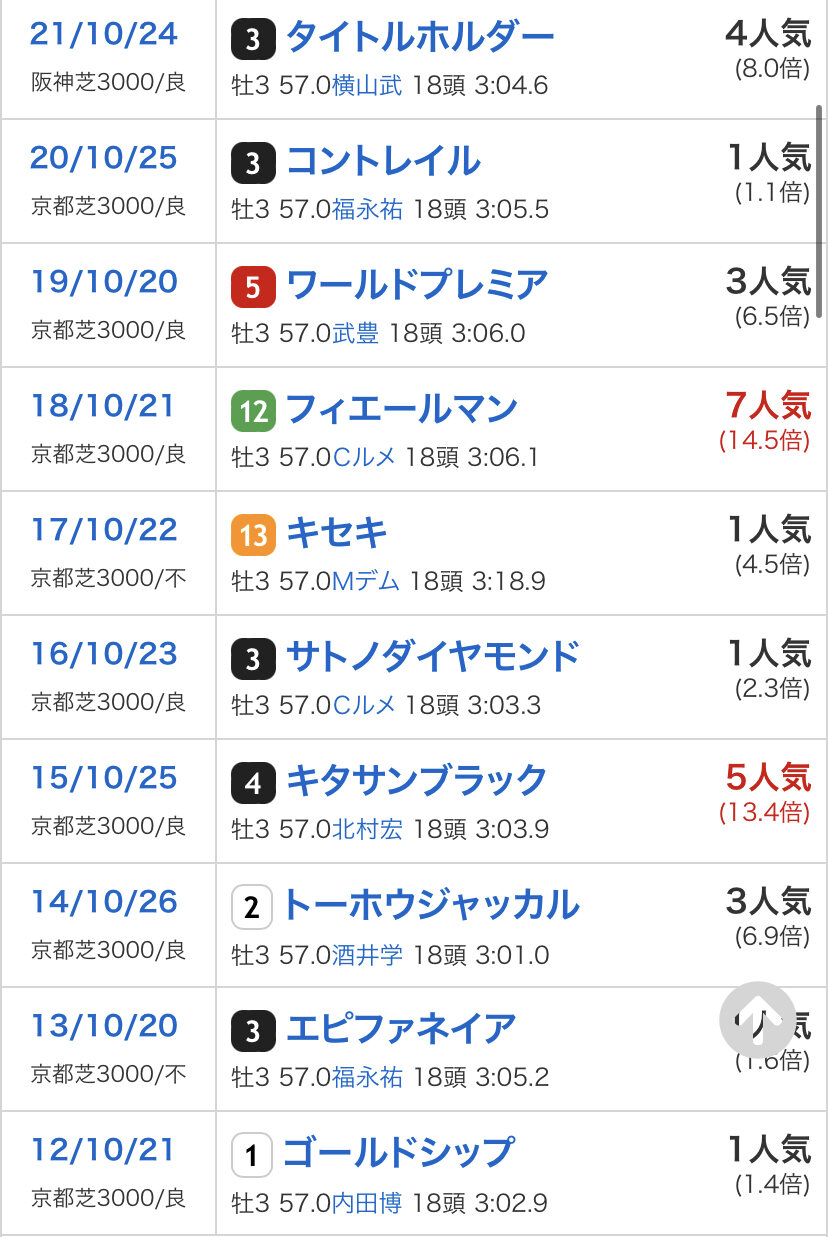Image resolution: width=828 pixels, height=1237 pixels.
Task: Open horse page for キセキ
Action: 337,534
